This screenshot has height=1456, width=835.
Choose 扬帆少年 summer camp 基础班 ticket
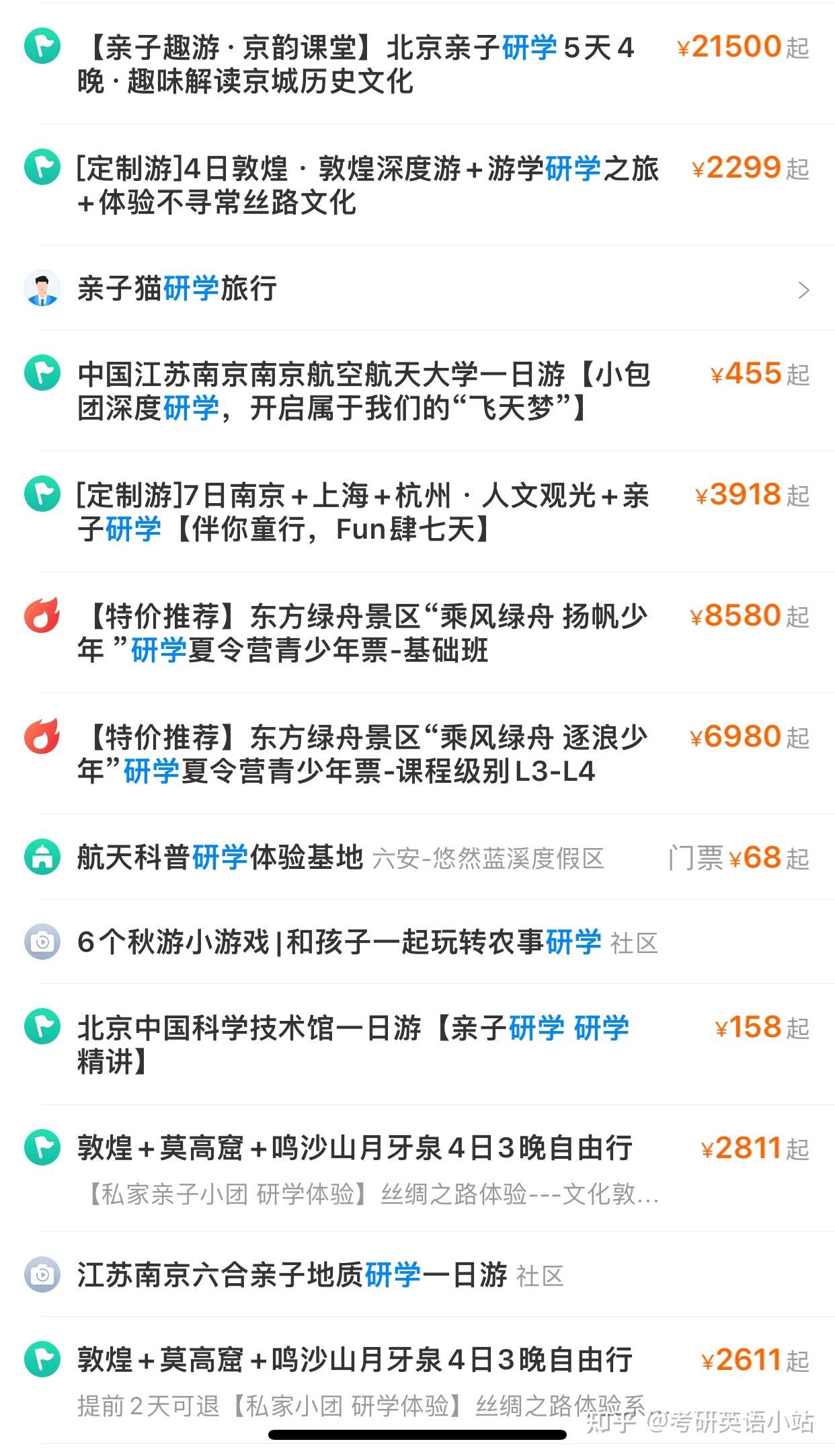[363, 634]
